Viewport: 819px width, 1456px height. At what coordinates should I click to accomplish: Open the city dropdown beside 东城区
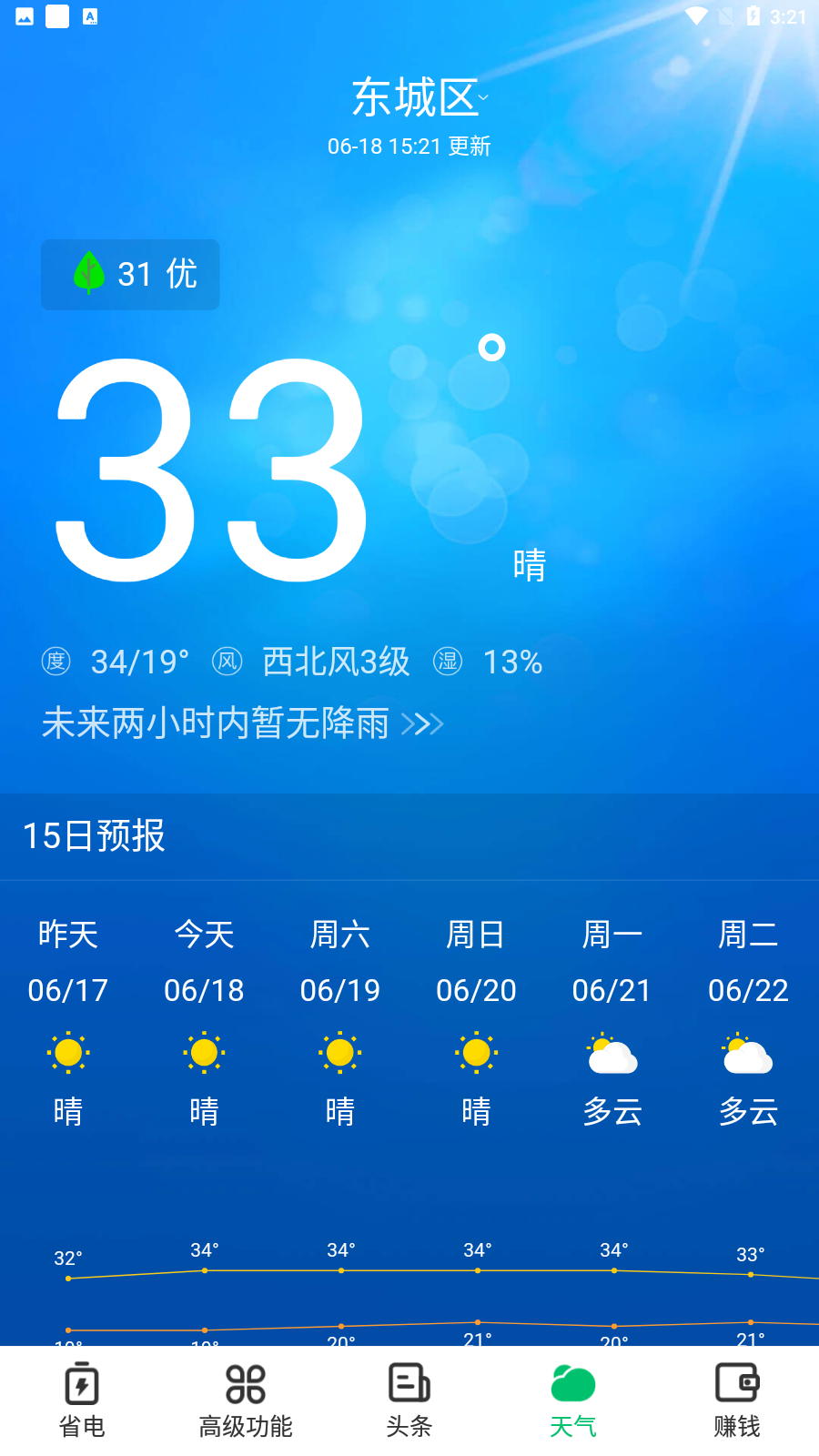click(485, 98)
